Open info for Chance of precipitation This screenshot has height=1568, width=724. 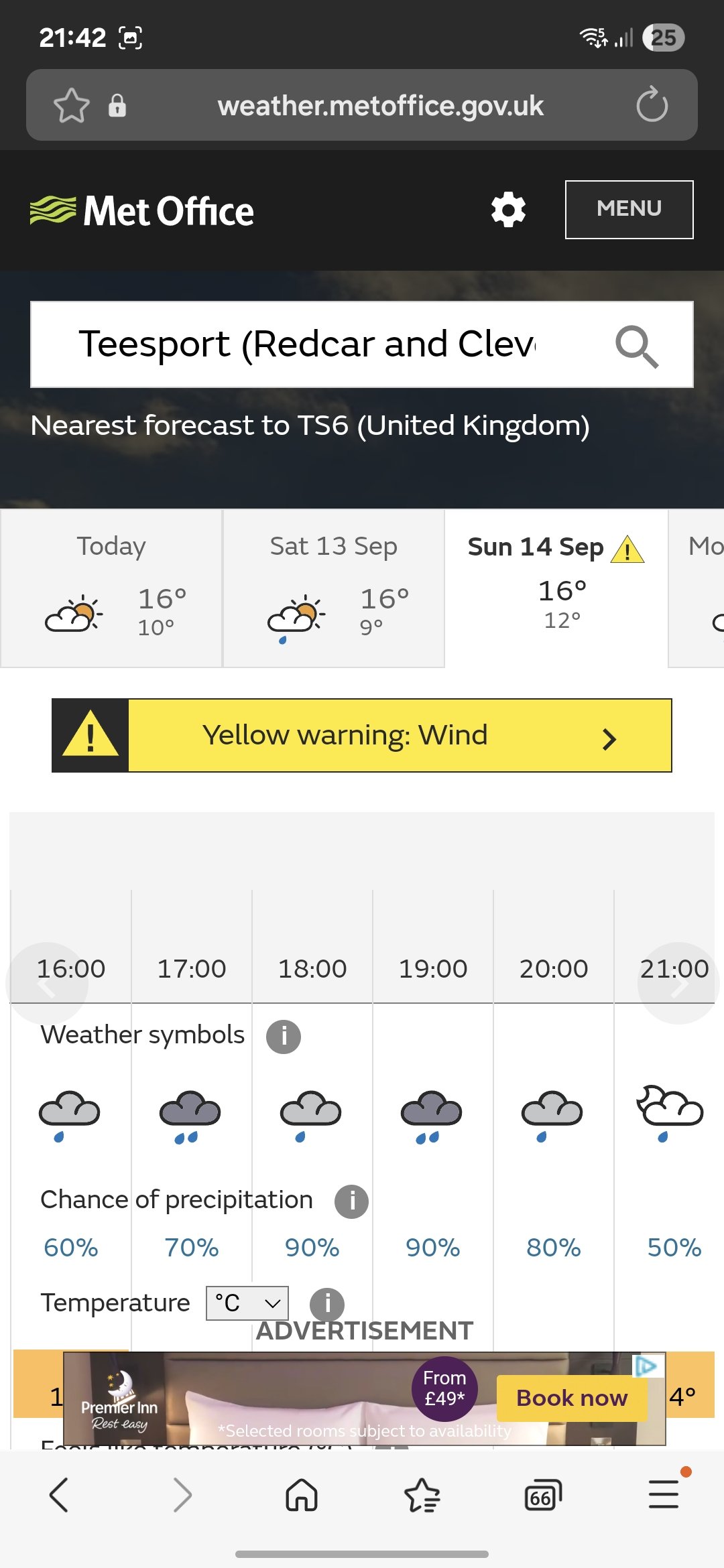click(351, 1201)
